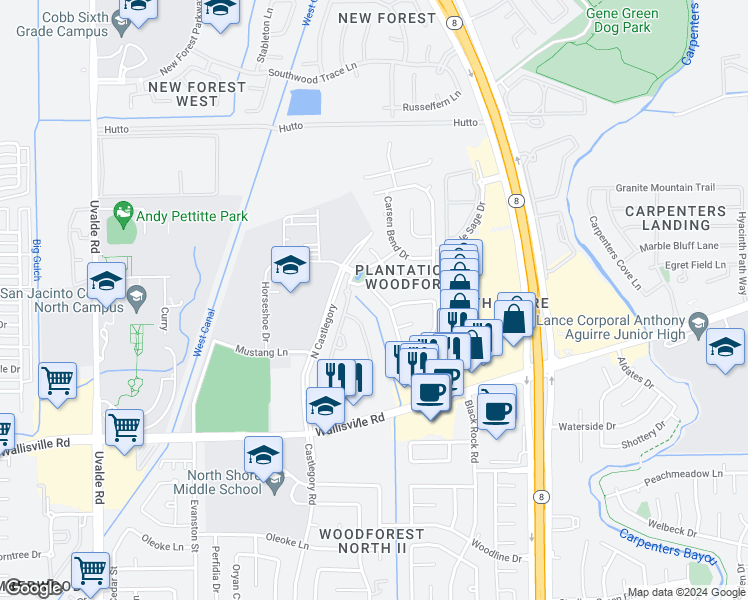The height and width of the screenshot is (600, 748).
Task: Tap the school marker near San Jacinto North Campus
Action: pyautogui.click(x=106, y=284)
